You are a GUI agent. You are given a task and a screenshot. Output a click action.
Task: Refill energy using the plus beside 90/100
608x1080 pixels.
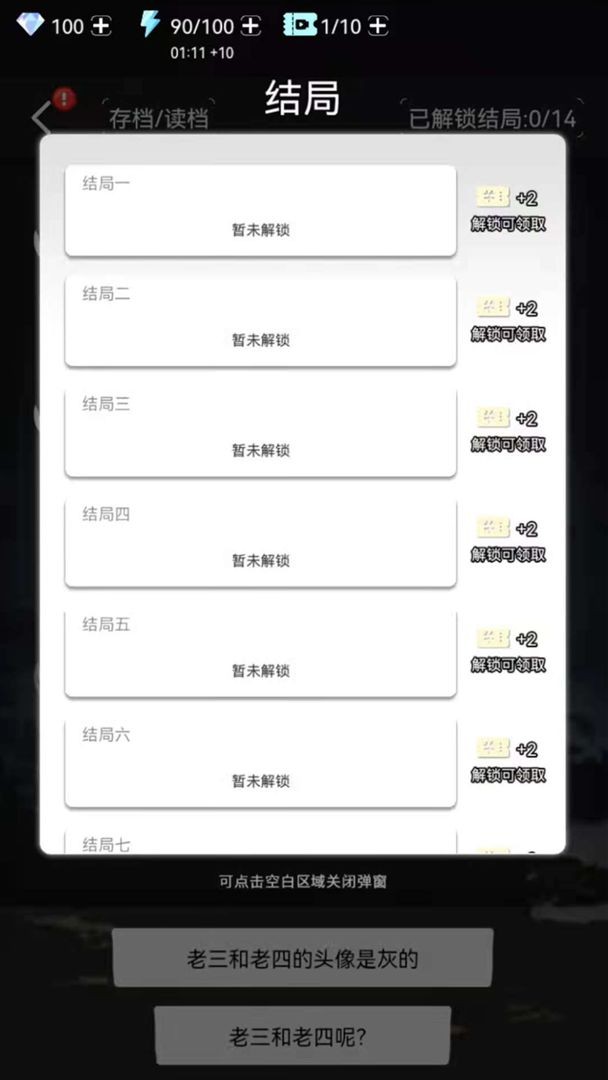[x=251, y=26]
